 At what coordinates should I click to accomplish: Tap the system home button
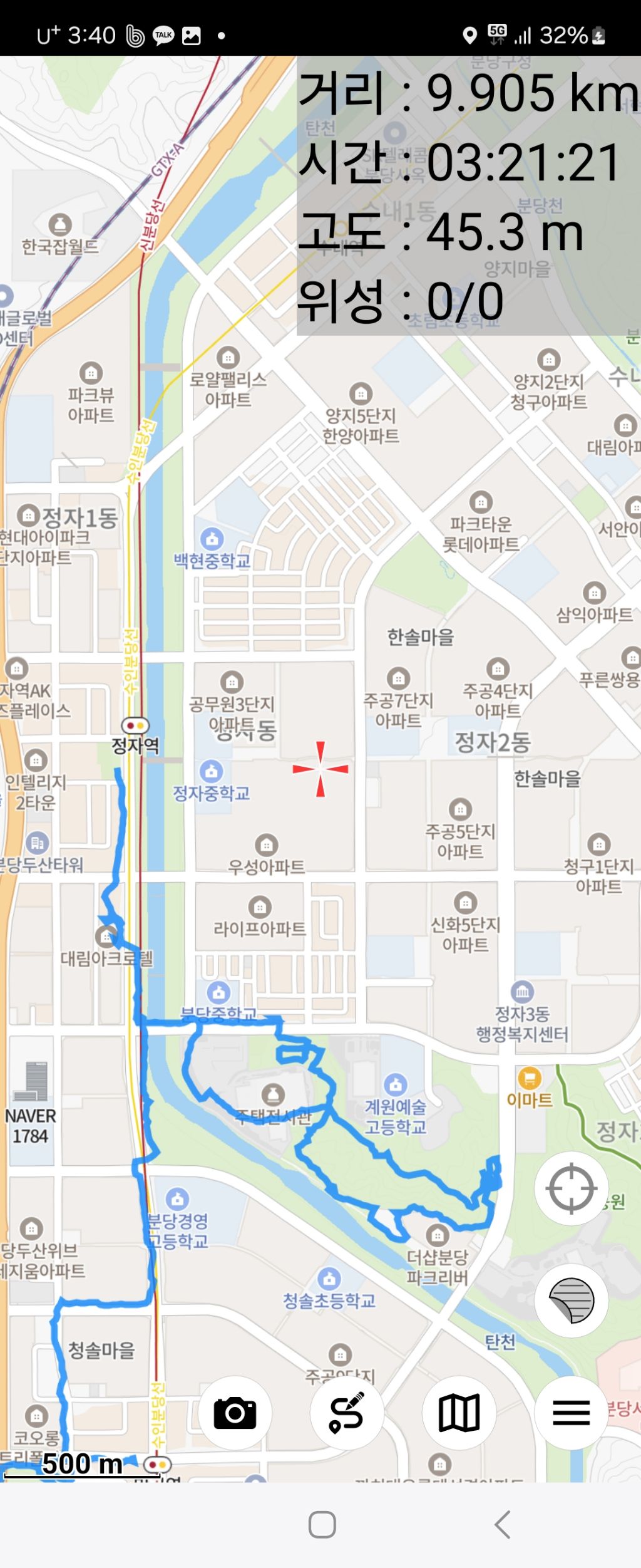click(x=322, y=1525)
